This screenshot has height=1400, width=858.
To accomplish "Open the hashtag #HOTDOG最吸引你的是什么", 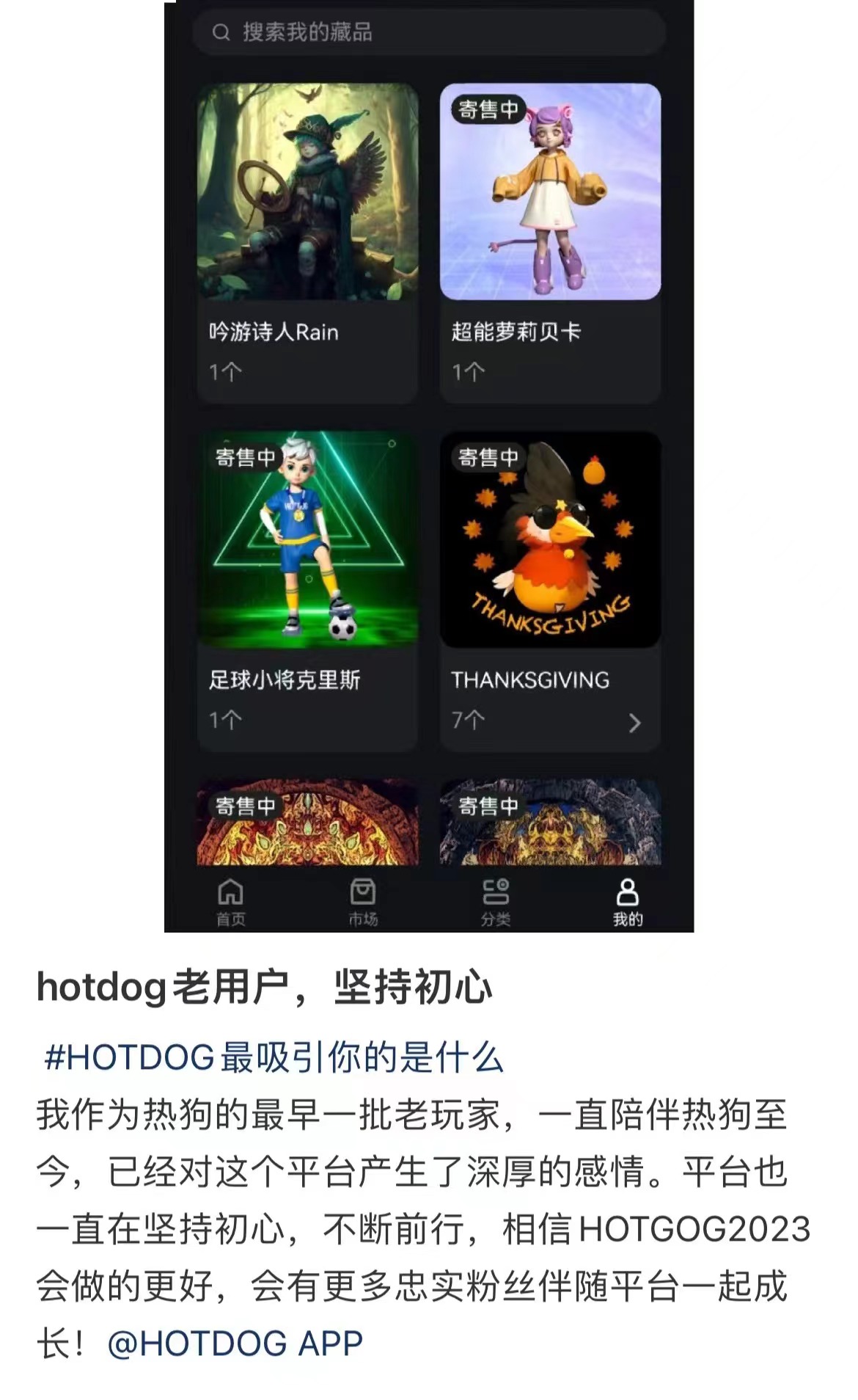I will point(274,1058).
